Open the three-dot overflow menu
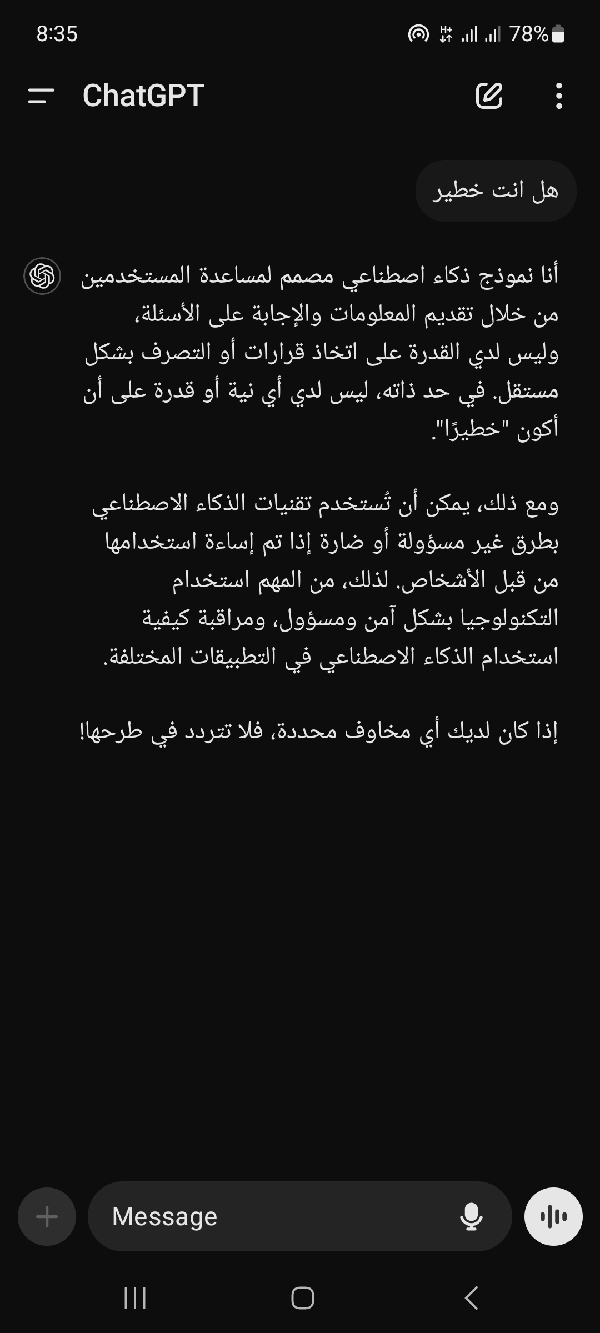This screenshot has width=600, height=1333. click(558, 96)
